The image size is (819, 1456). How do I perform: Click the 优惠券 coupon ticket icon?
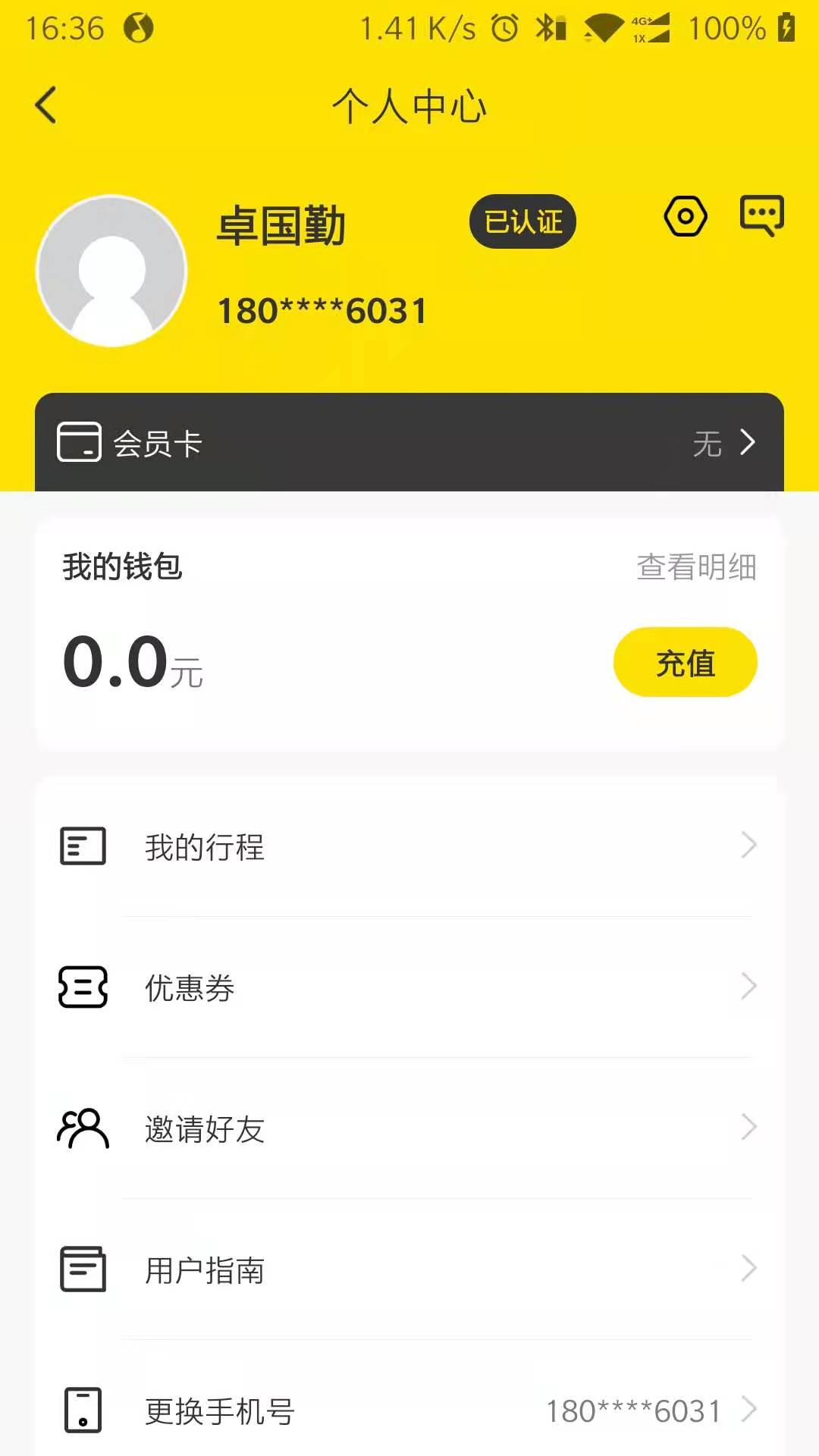coord(82,987)
